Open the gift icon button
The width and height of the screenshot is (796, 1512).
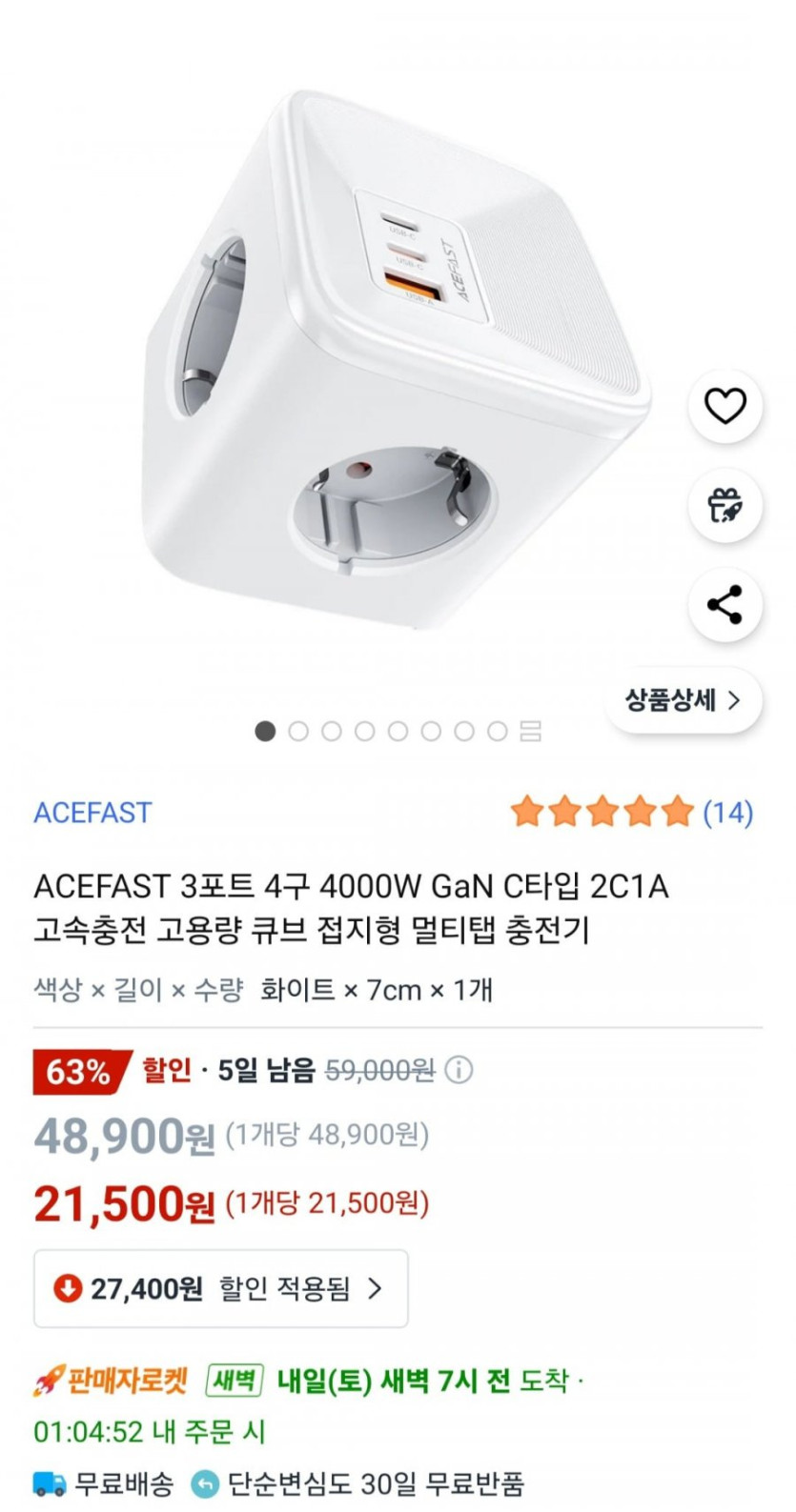(725, 506)
